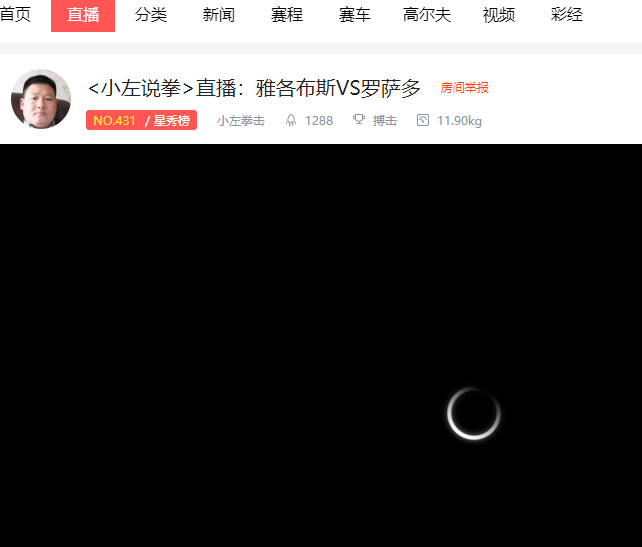Open the 彩经 lottery tab
The width and height of the screenshot is (642, 547).
coord(567,15)
